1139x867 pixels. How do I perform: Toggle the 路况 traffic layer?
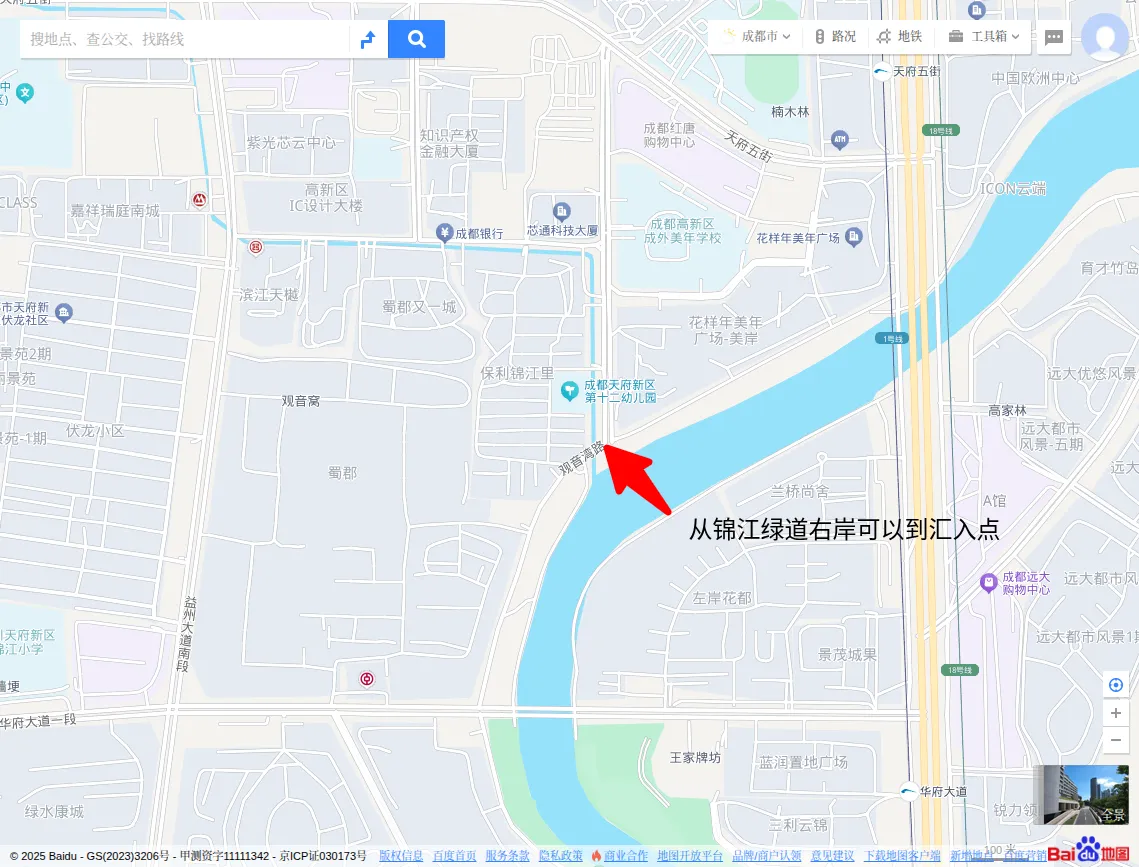click(835, 36)
